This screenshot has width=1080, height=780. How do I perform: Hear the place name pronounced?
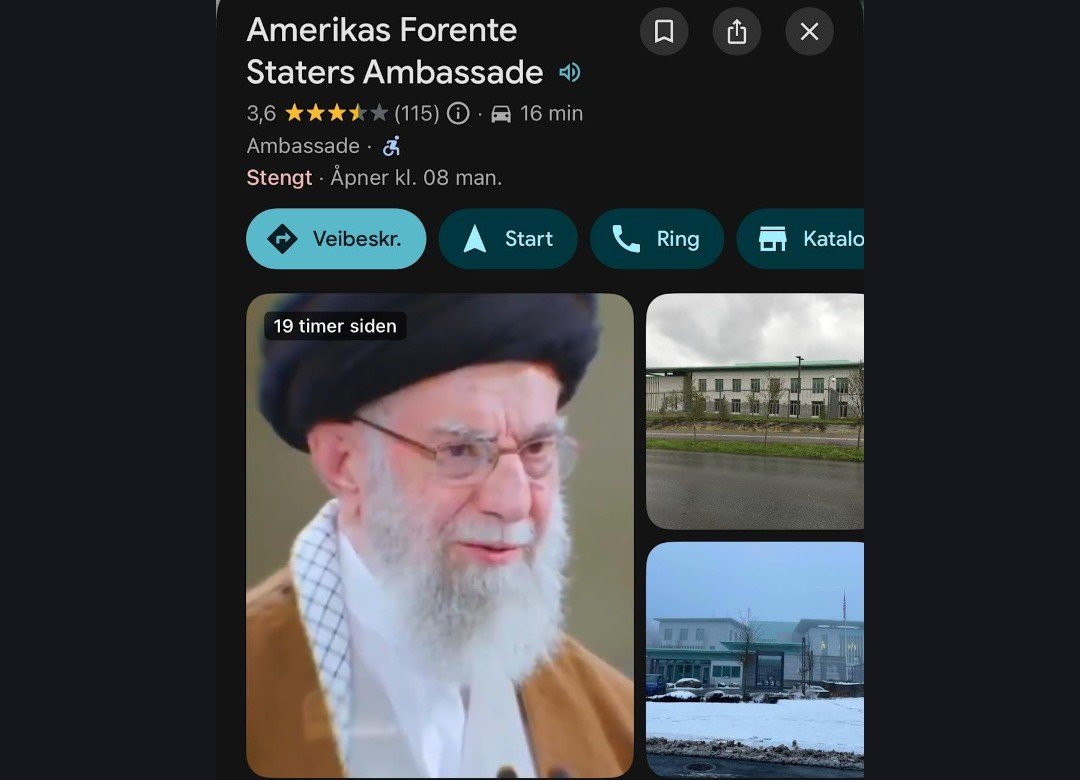point(570,72)
